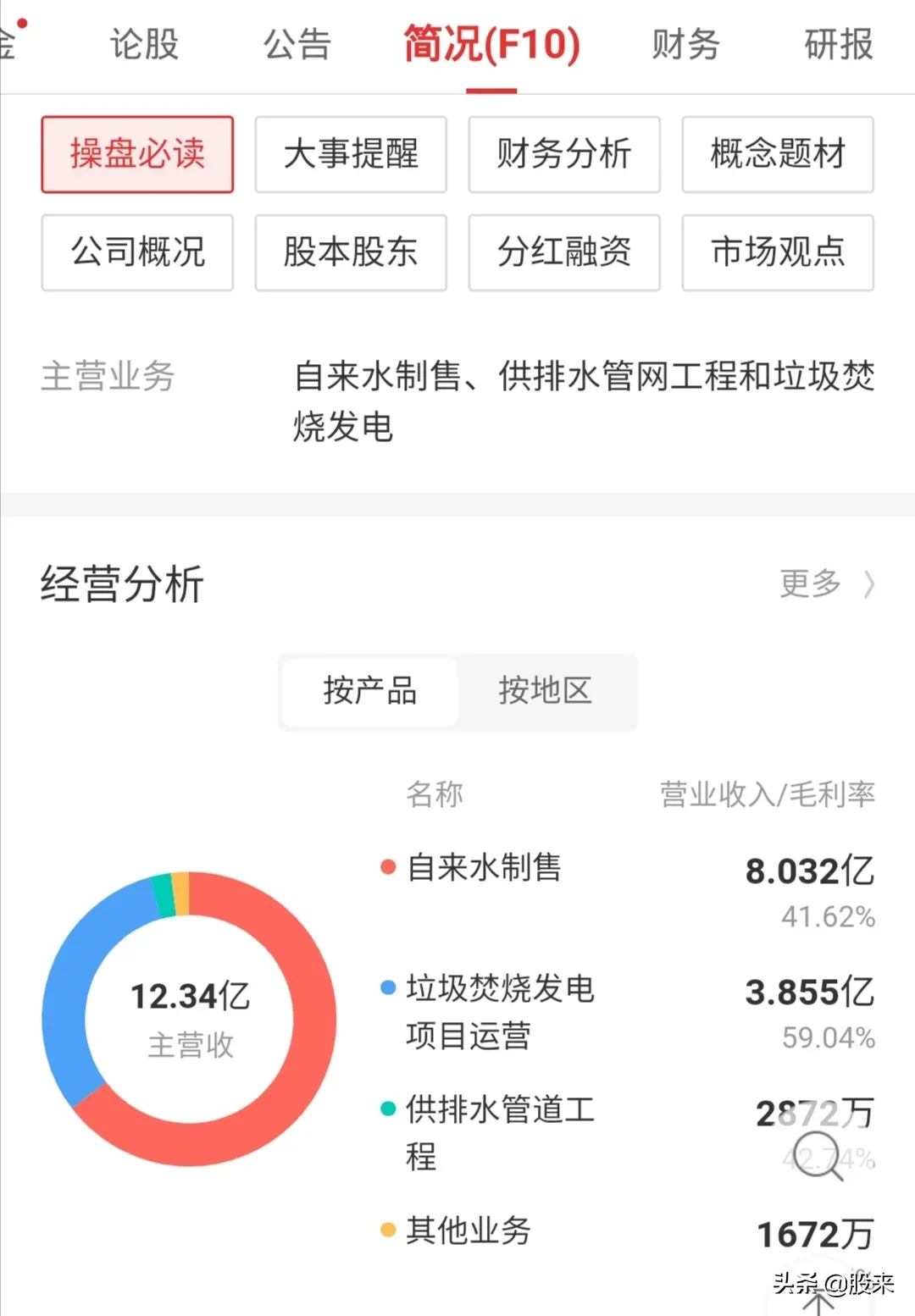
Task: Switch to the 财务 tab
Action: [x=685, y=44]
